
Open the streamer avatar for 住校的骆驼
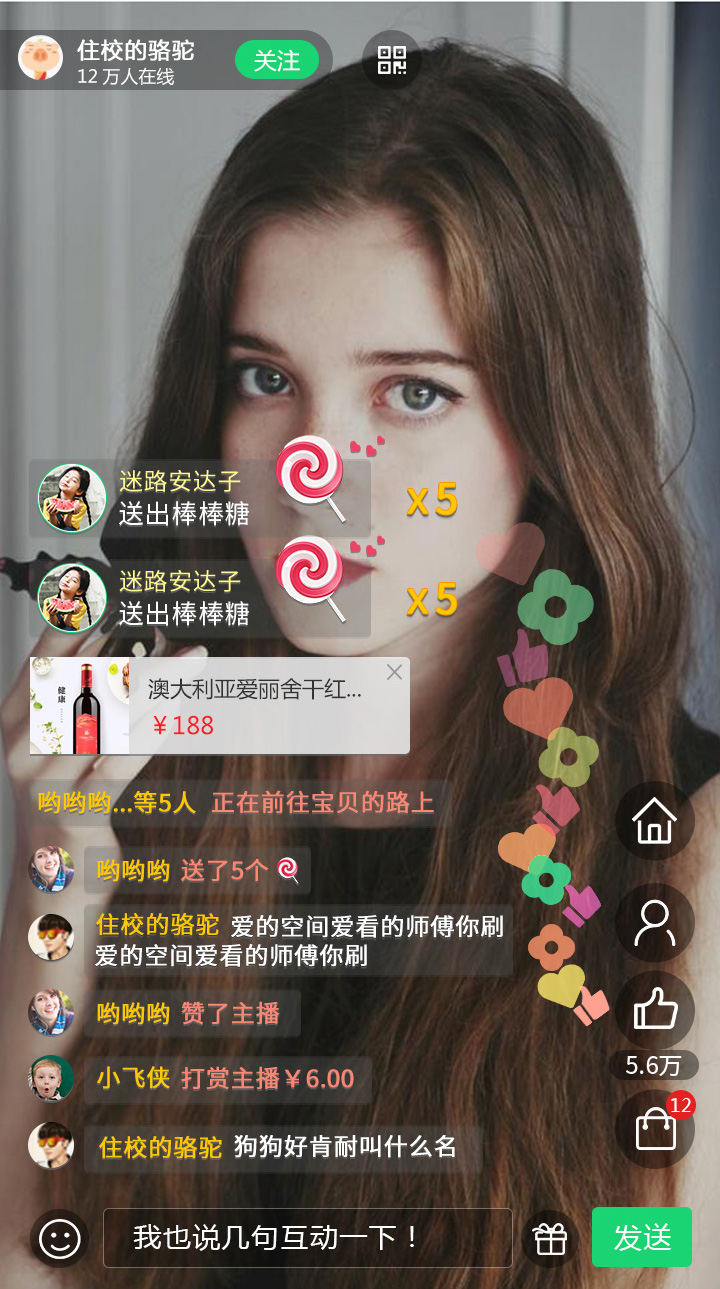click(x=41, y=58)
